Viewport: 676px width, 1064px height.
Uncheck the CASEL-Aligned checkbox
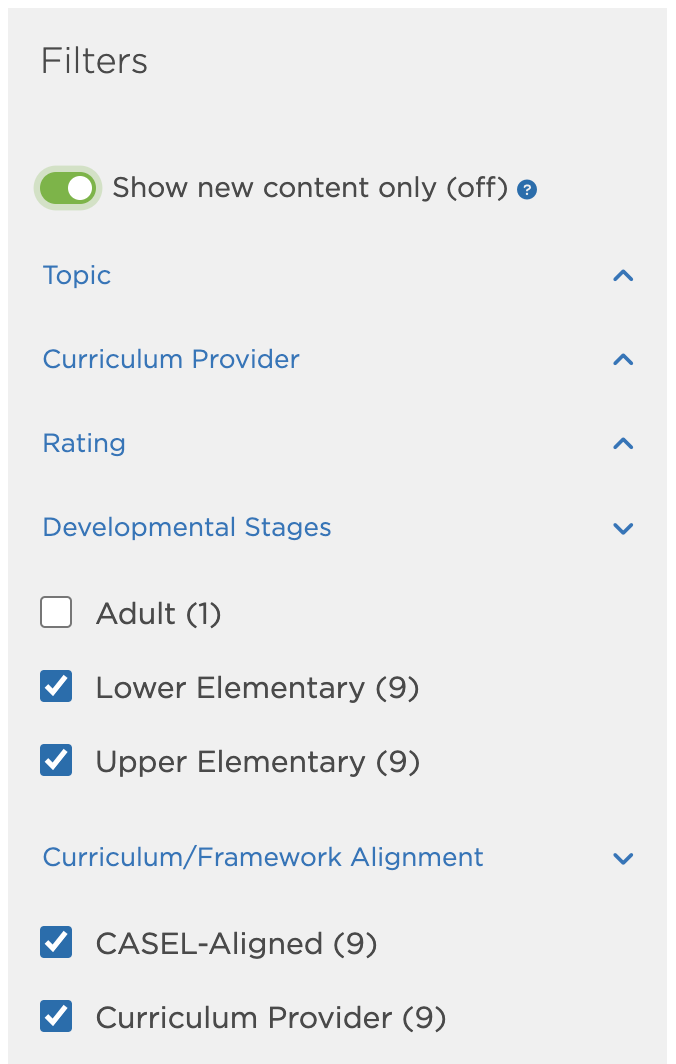(56, 943)
